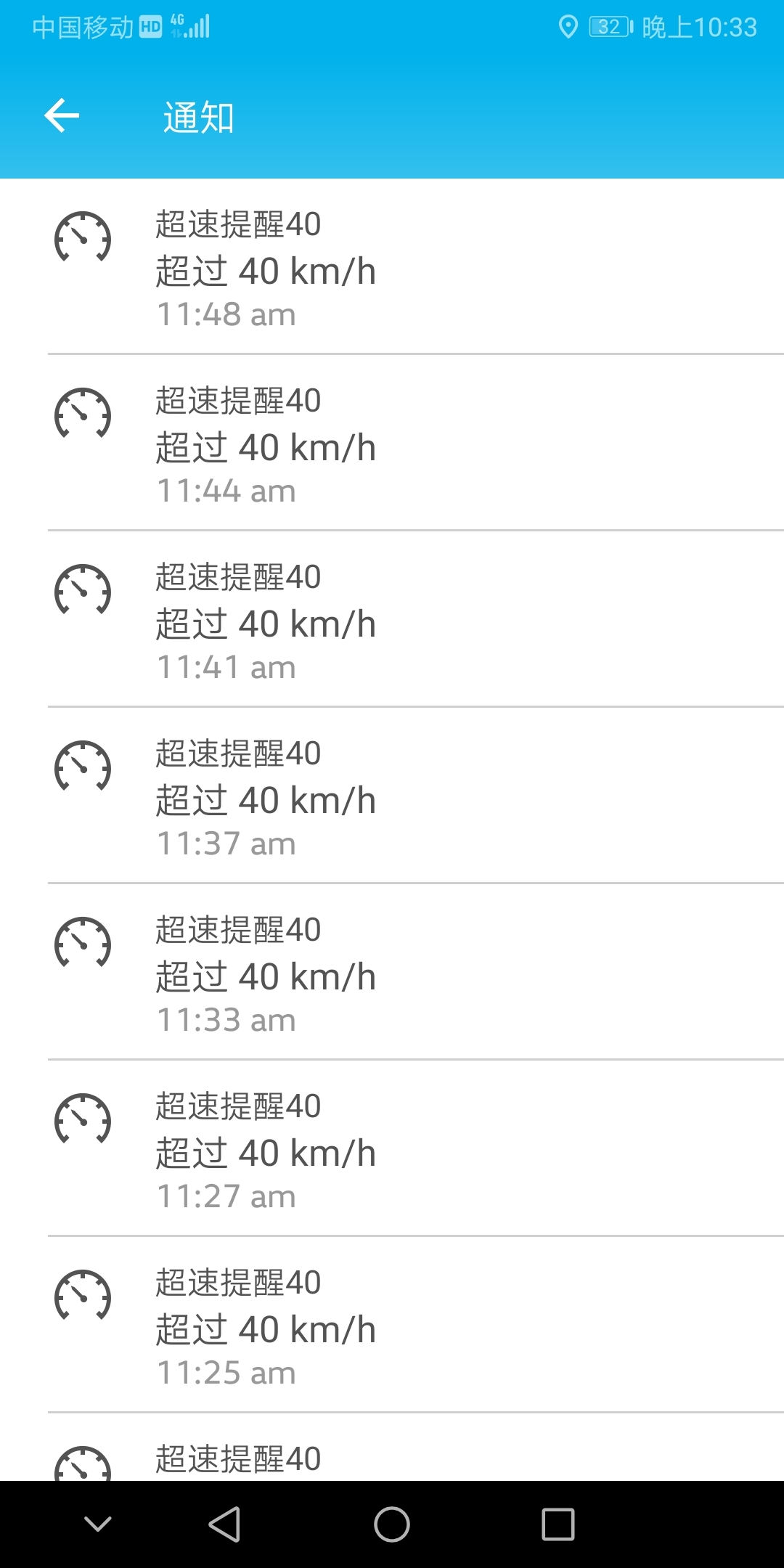Open the 11:37 am overspeed notification
This screenshot has height=1568, width=784.
click(392, 799)
